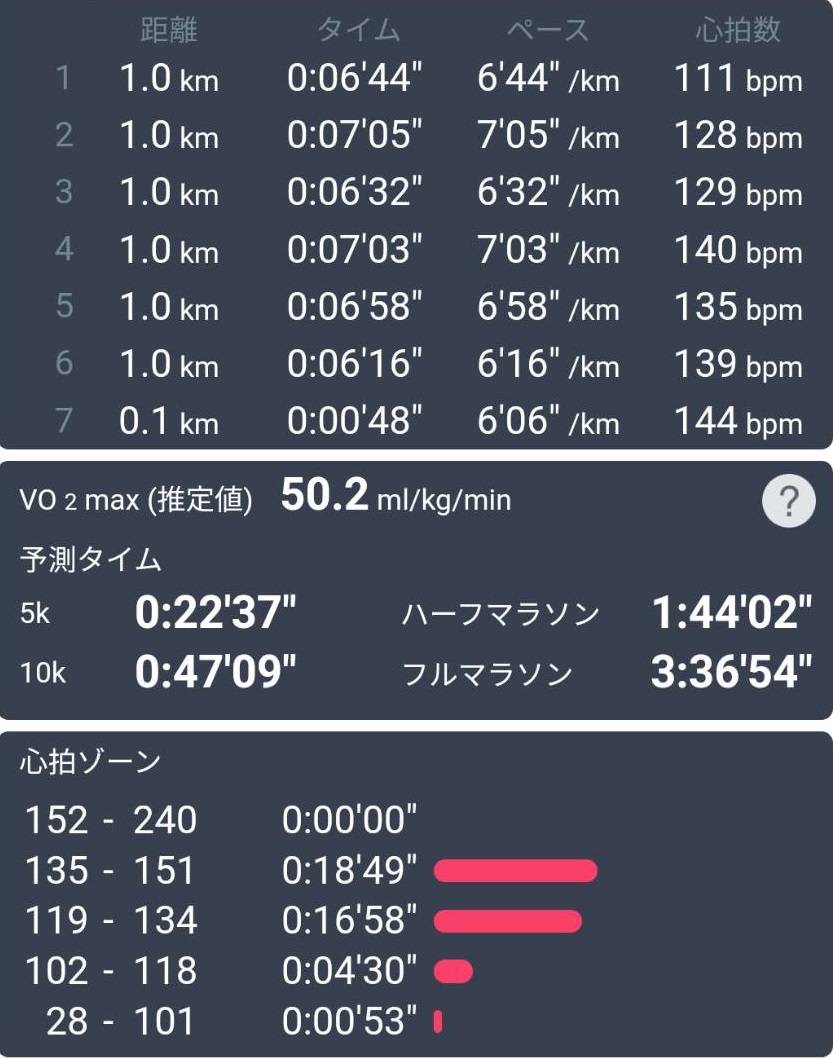Open the VO2 max help question mark icon

coord(789,500)
